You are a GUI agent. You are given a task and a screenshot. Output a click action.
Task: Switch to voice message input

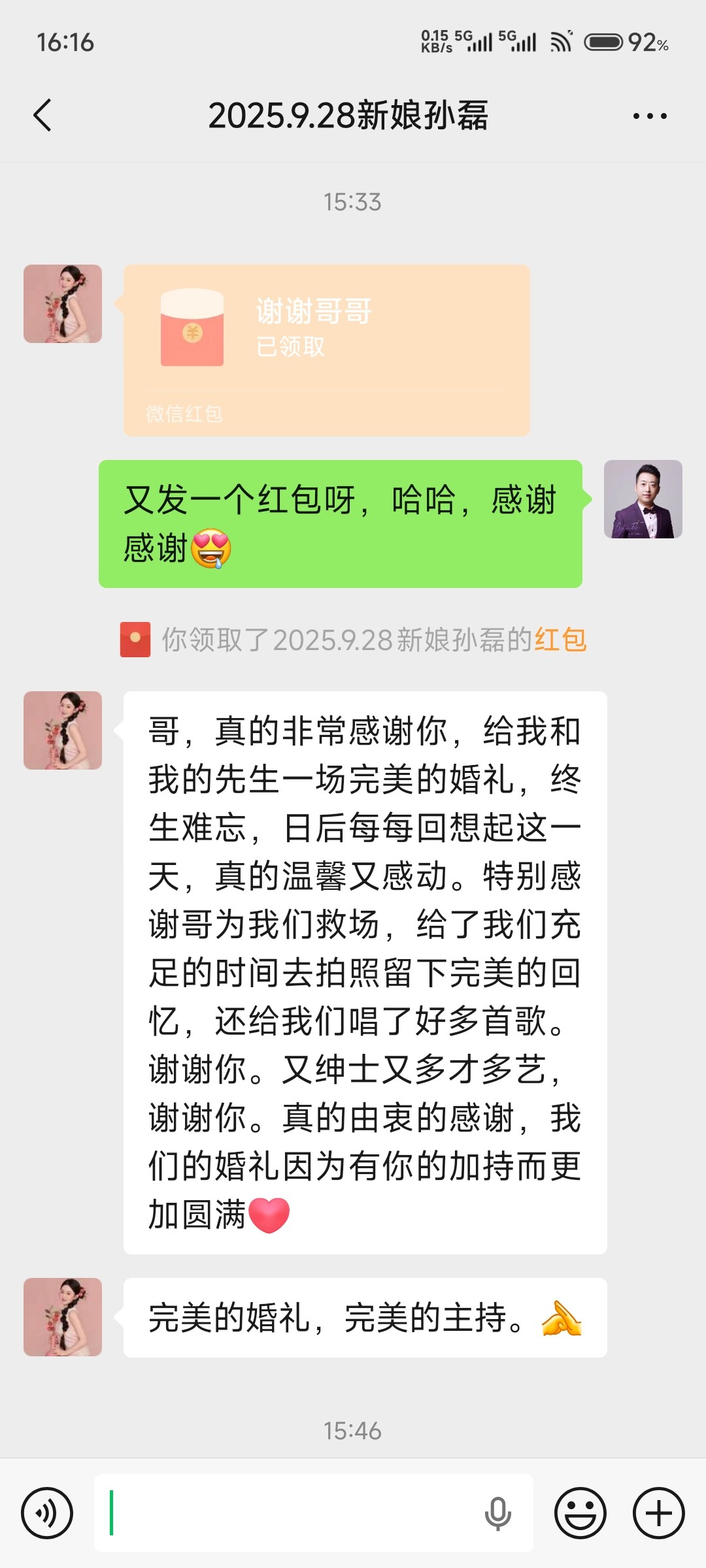[x=47, y=1513]
